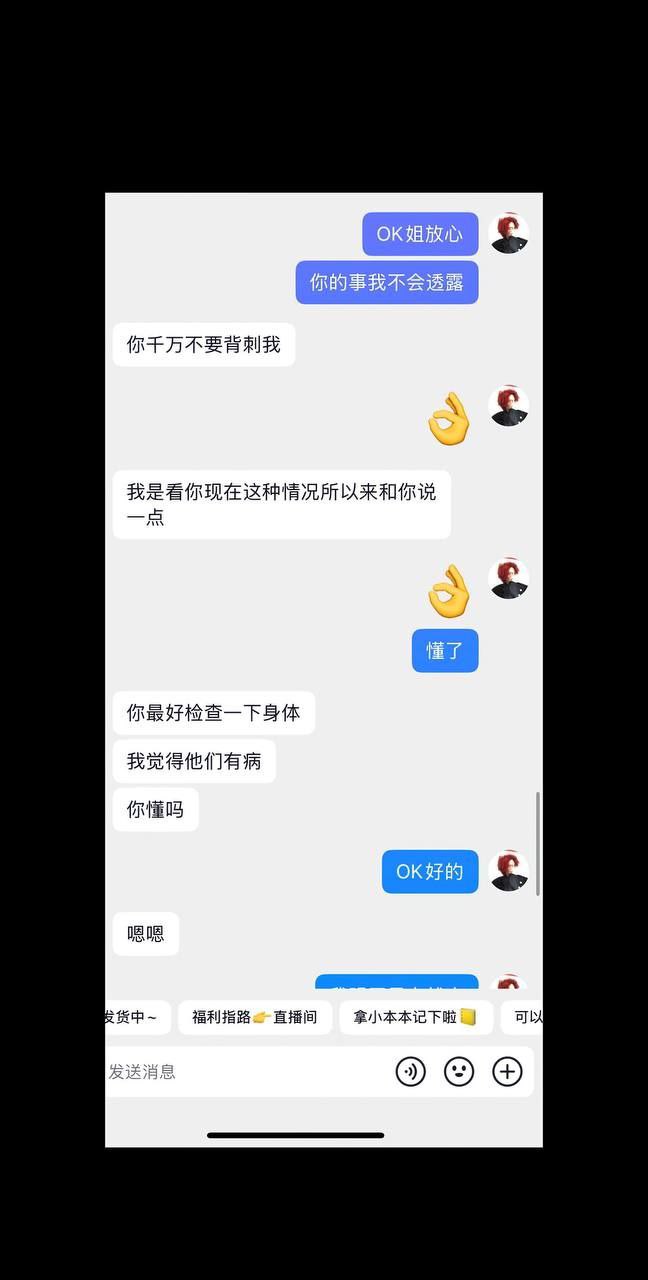Select the 福利指路直播间 quick reply chip
This screenshot has width=648, height=1280.
[x=255, y=1017]
